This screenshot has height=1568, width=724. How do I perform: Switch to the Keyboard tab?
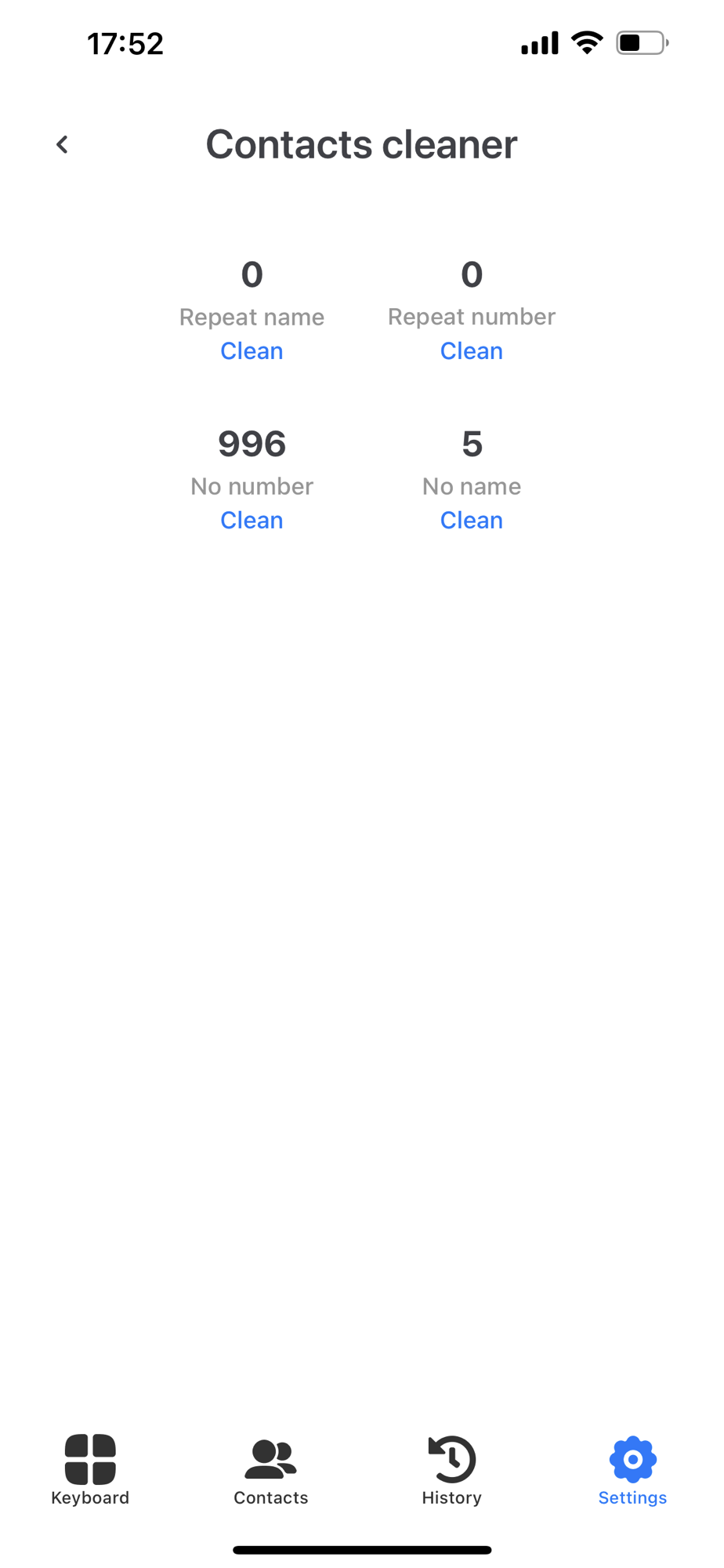(x=90, y=1470)
